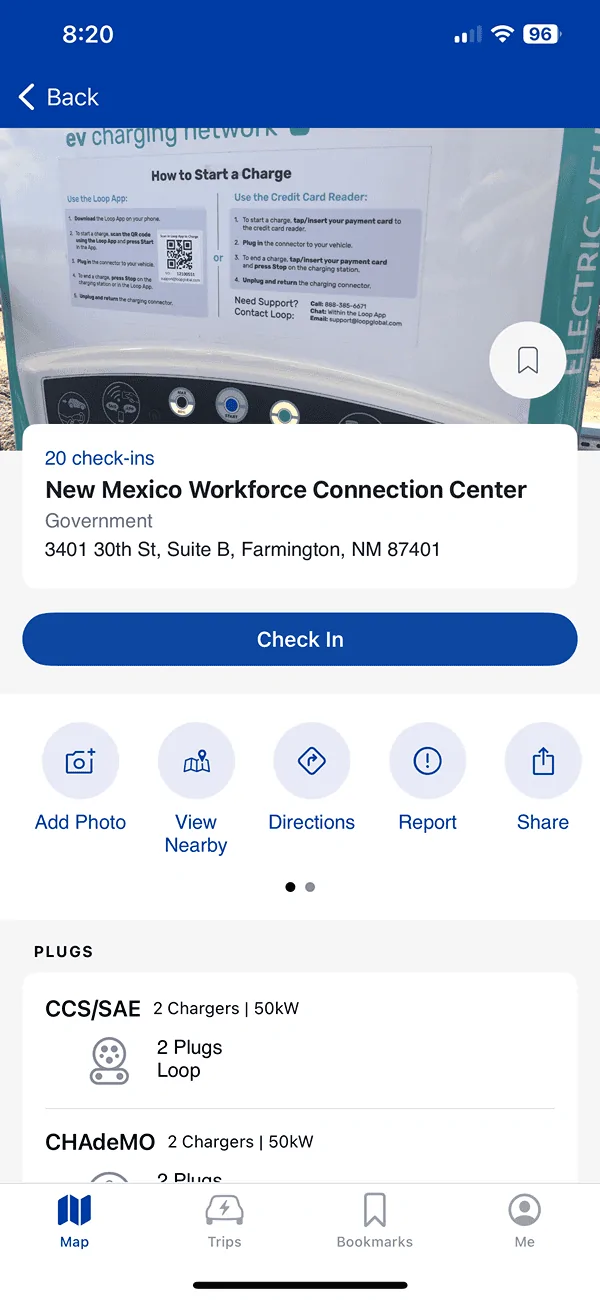Add a photo of the station
The width and height of the screenshot is (600, 1300).
80,778
